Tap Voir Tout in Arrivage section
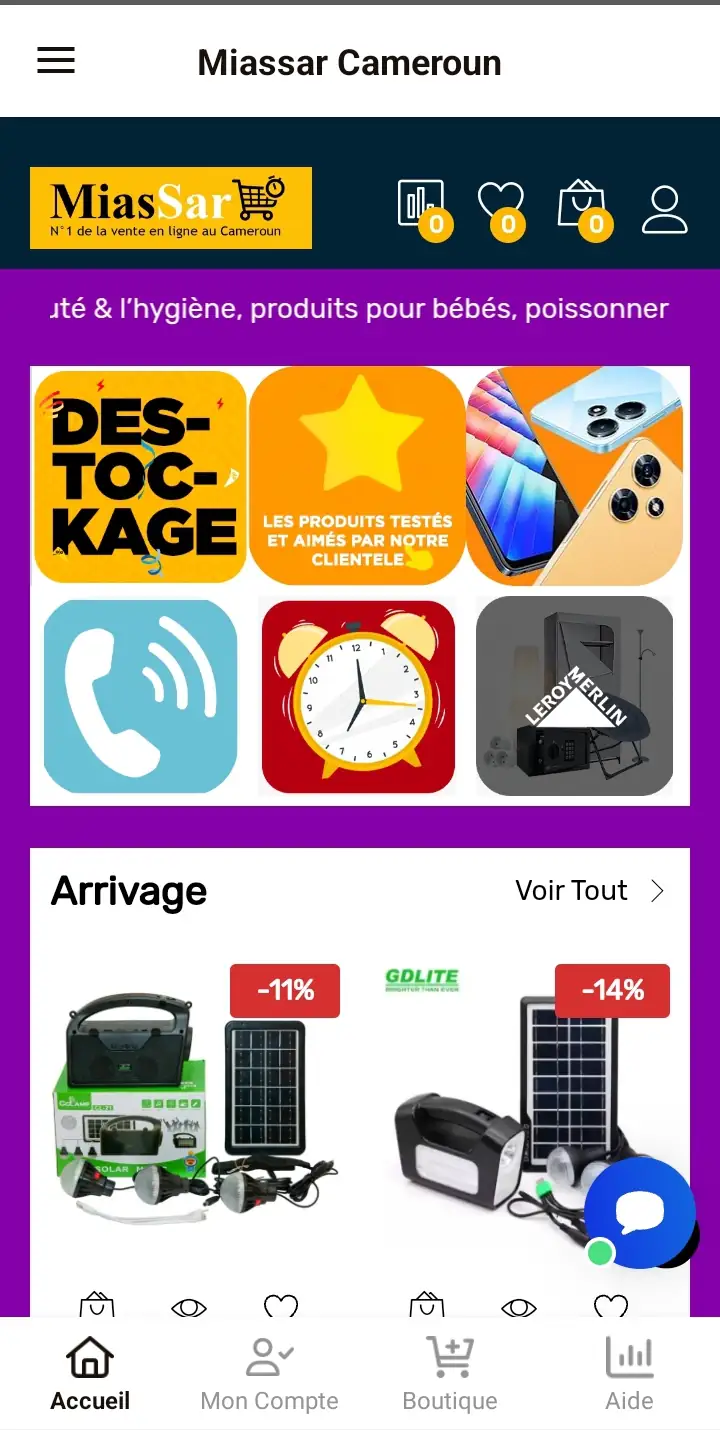This screenshot has height=1430, width=720. point(589,891)
